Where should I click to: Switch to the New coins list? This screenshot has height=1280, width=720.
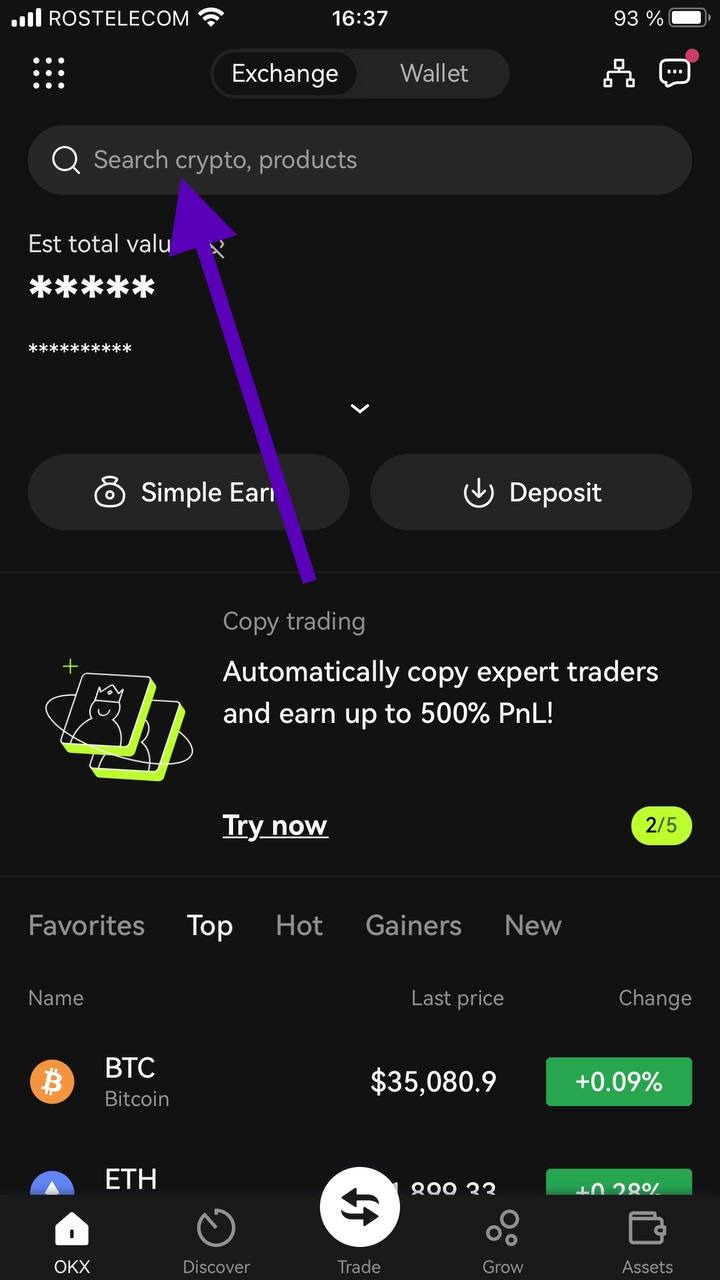532,926
